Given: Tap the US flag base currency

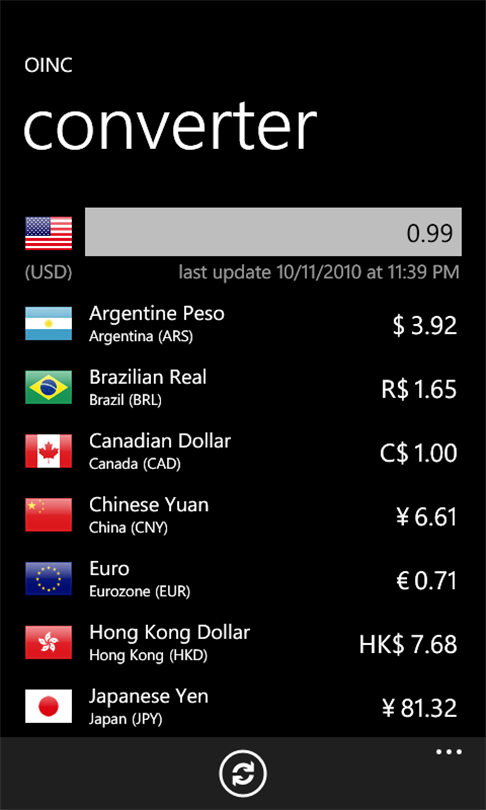Looking at the screenshot, I should click(x=49, y=233).
